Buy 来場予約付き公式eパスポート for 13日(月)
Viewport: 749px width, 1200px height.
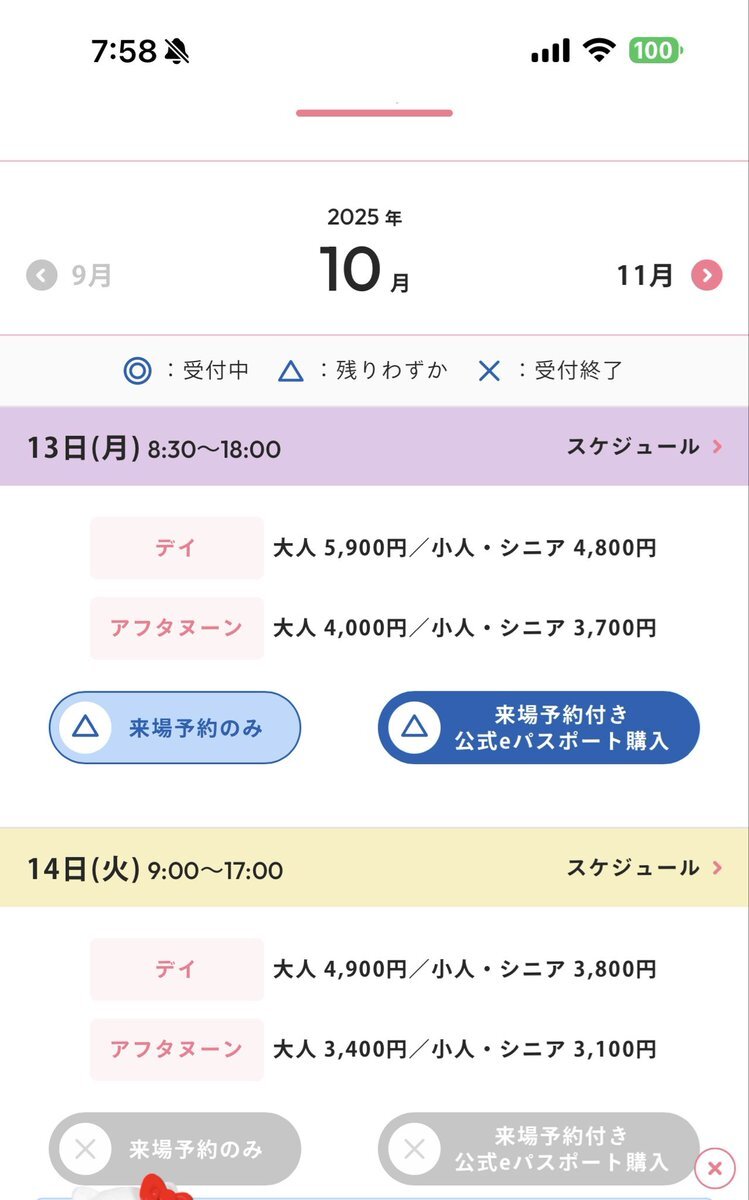pos(538,727)
